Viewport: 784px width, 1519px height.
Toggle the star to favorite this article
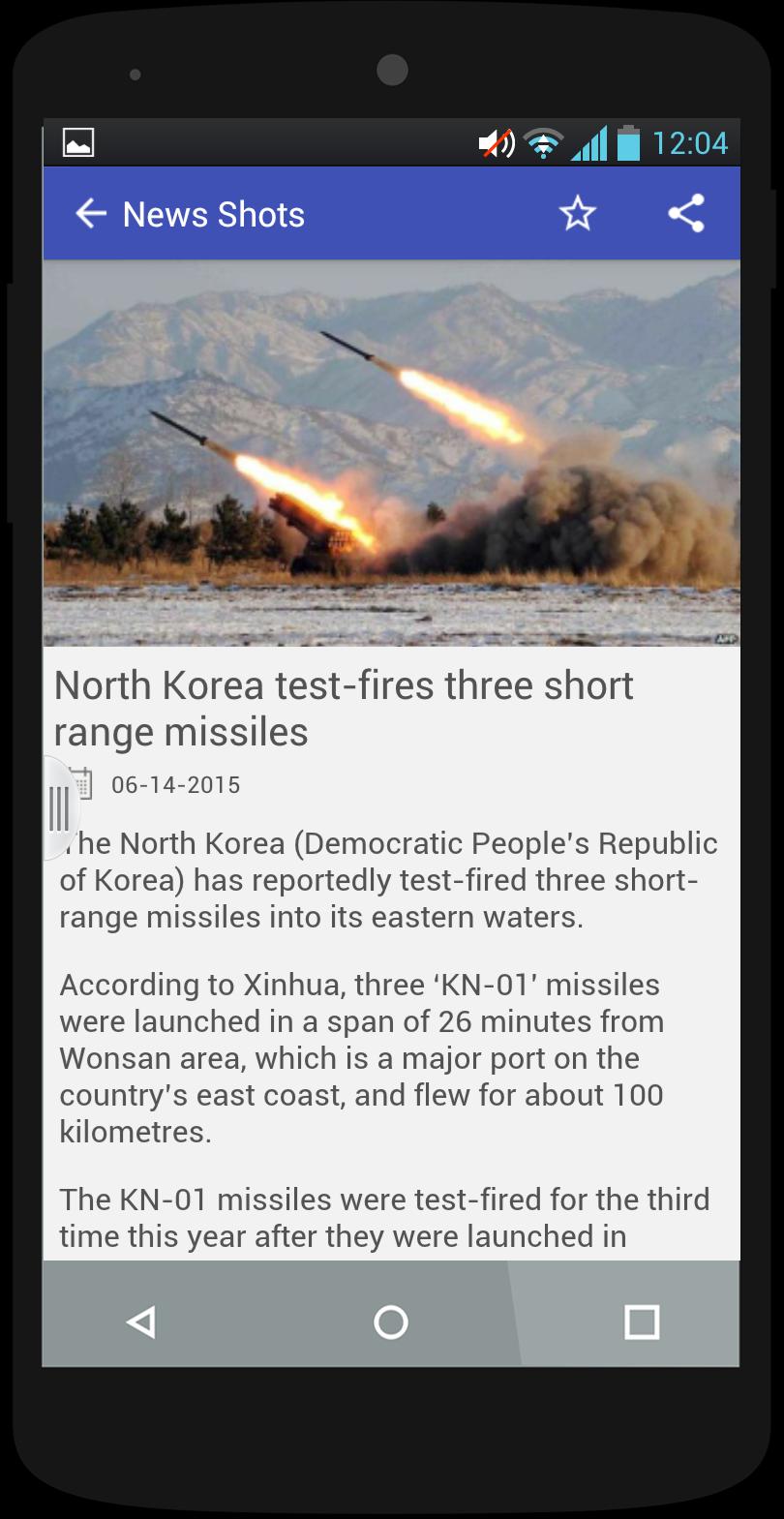coord(578,213)
